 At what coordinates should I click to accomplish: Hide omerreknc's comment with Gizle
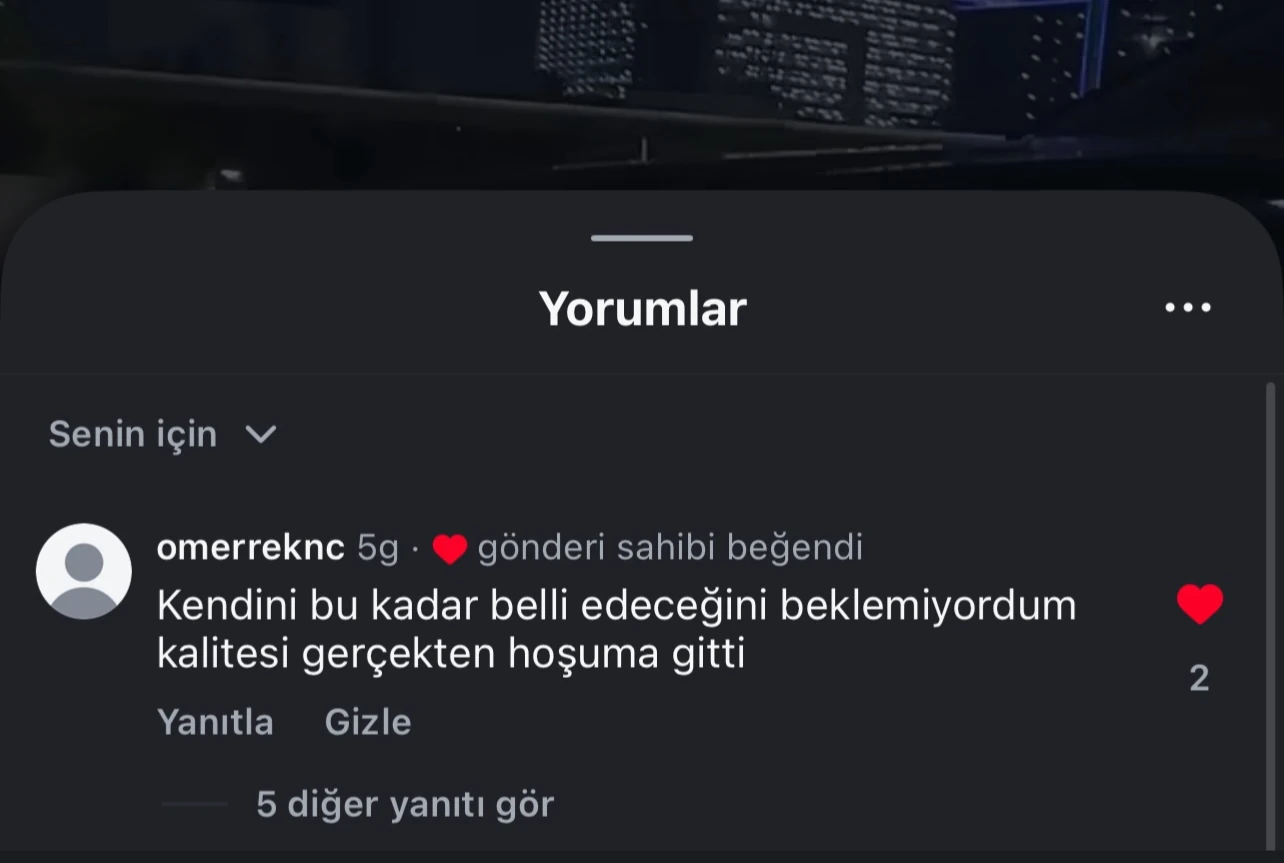(x=368, y=722)
